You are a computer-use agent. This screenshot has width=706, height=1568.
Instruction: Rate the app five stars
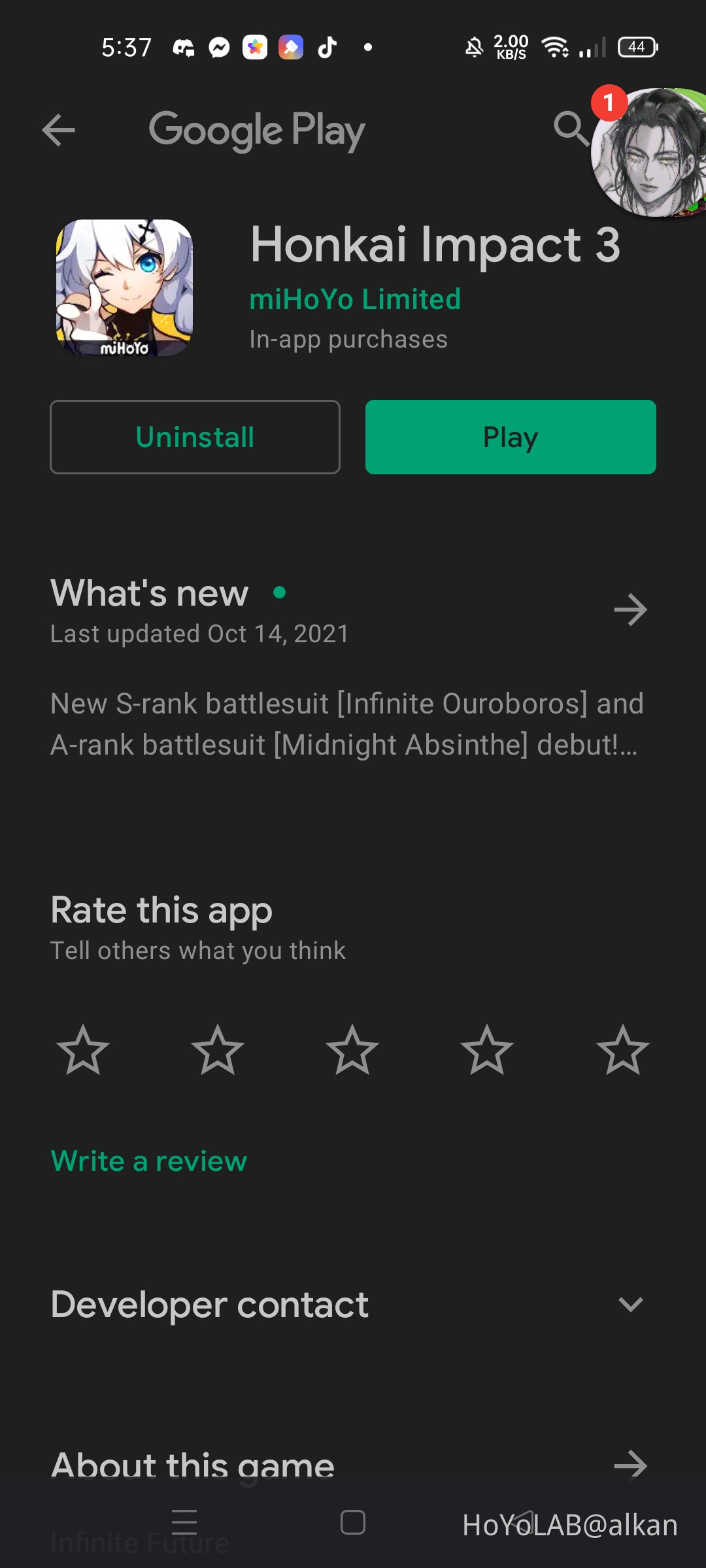point(622,1050)
